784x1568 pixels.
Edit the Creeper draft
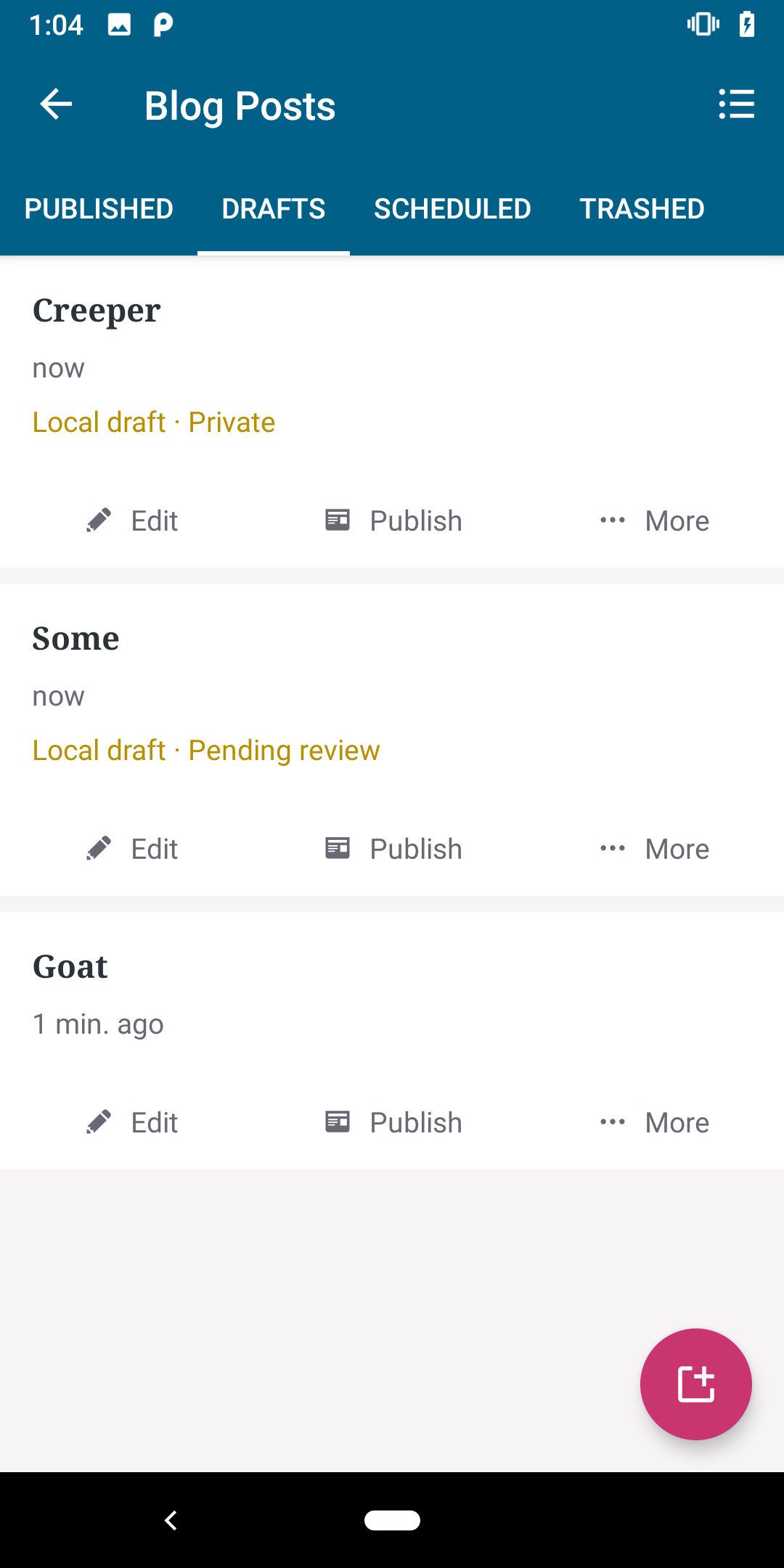click(133, 520)
